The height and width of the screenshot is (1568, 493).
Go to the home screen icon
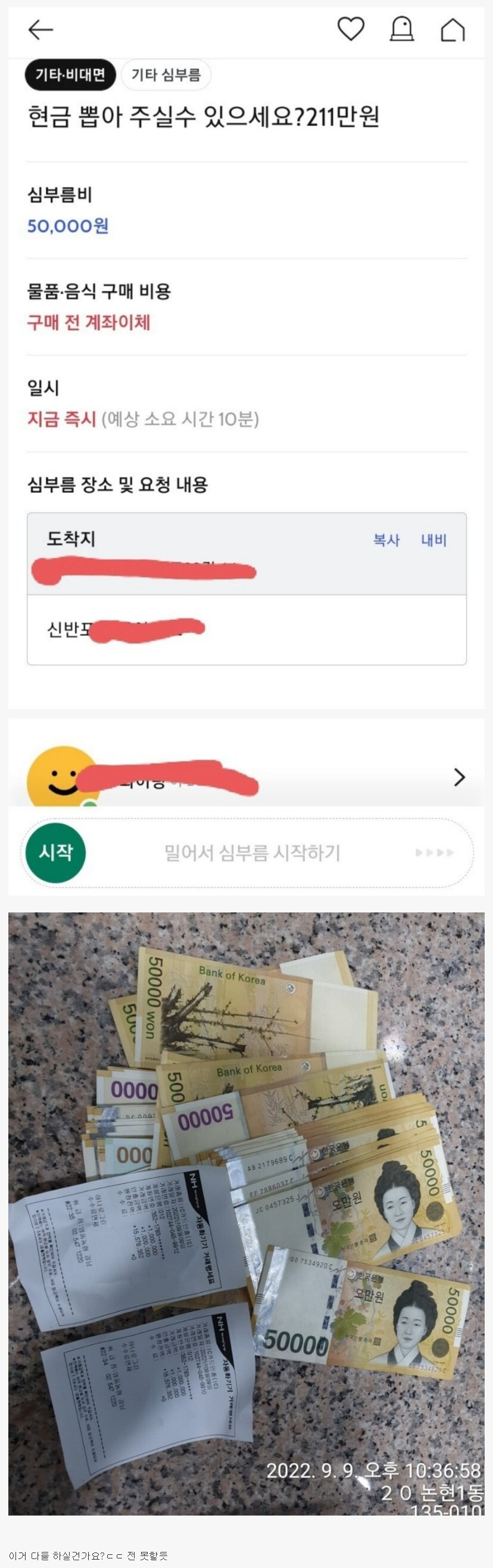coord(453,30)
